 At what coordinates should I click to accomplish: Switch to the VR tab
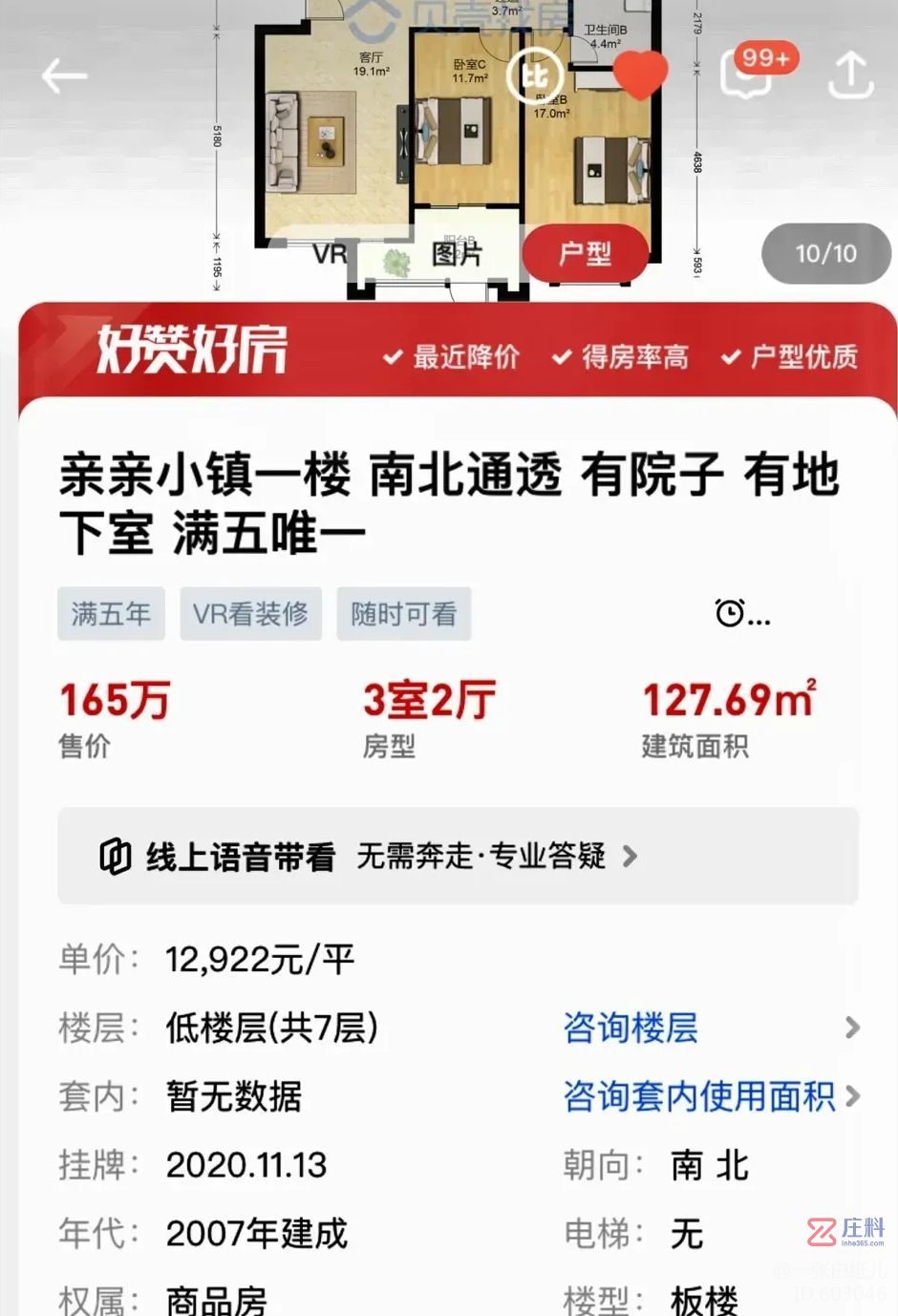click(x=331, y=254)
